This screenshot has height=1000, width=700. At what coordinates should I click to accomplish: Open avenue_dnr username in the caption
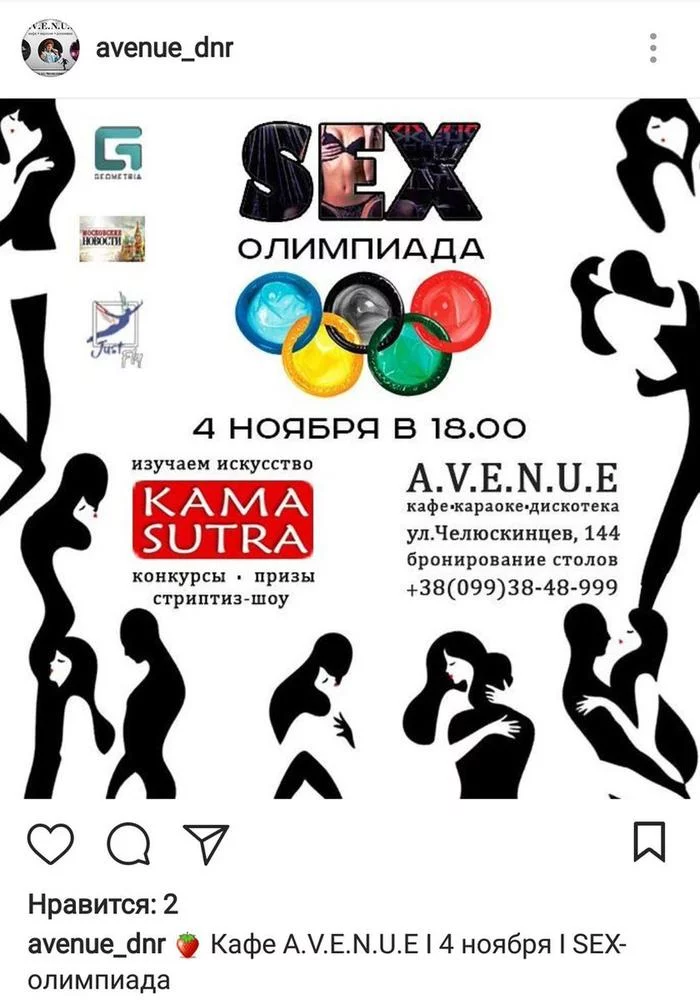96,944
